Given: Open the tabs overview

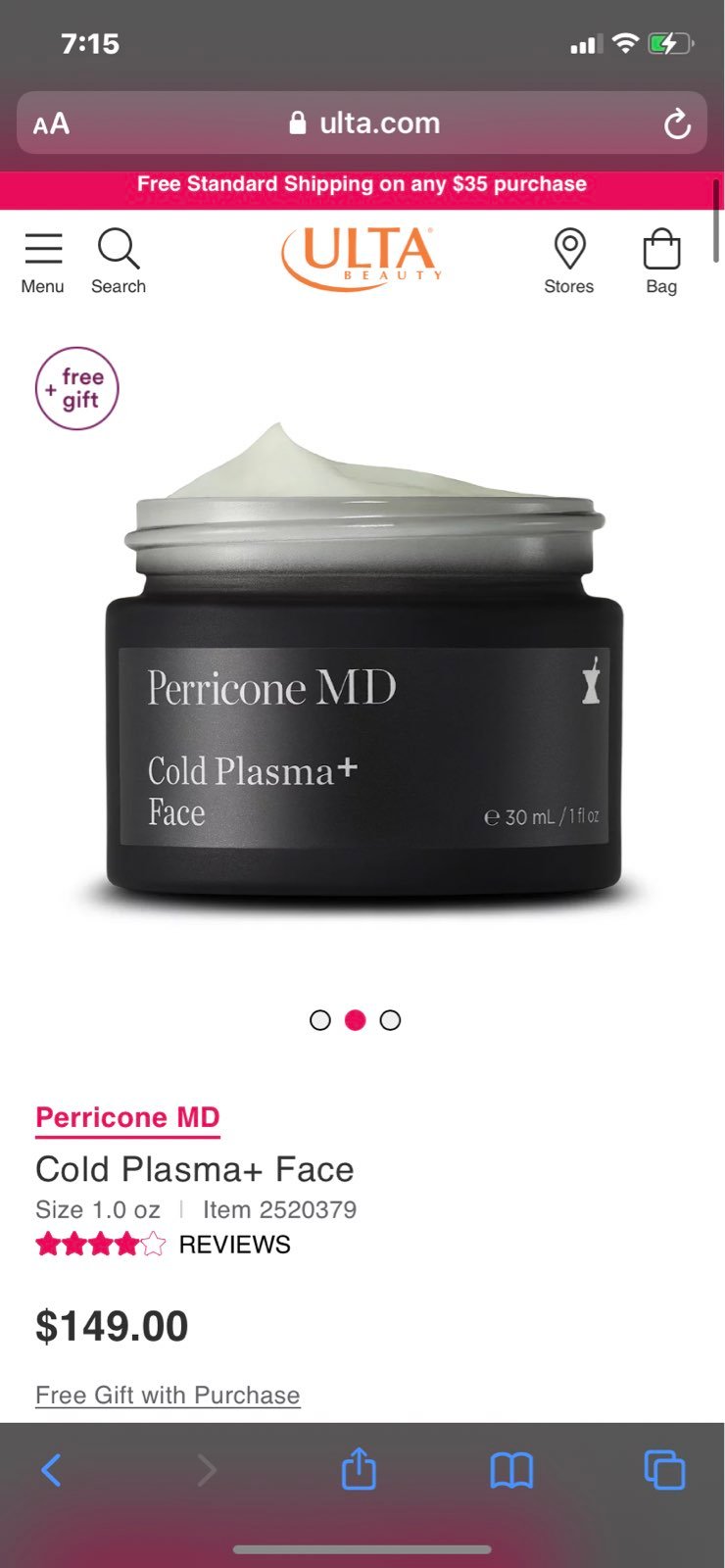Looking at the screenshot, I should (664, 1470).
